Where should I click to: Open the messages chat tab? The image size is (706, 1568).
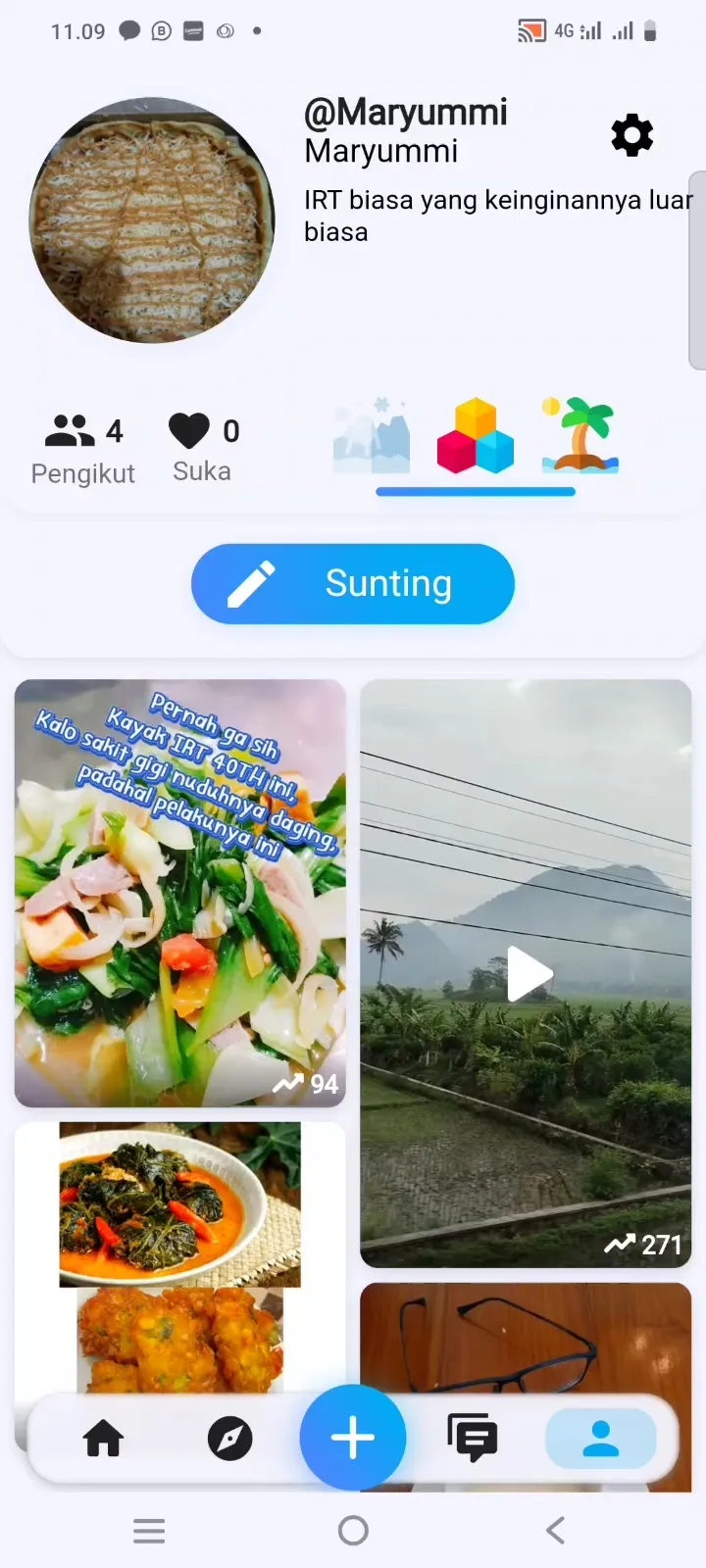pos(473,1439)
